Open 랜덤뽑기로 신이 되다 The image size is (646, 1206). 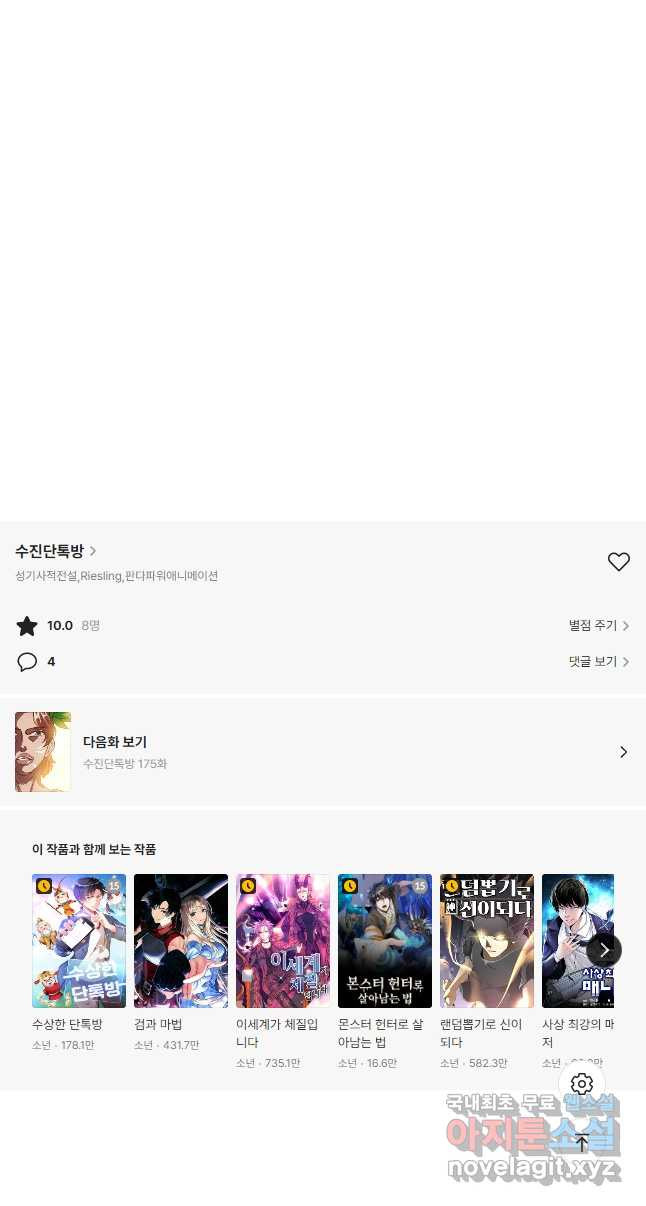(487, 941)
